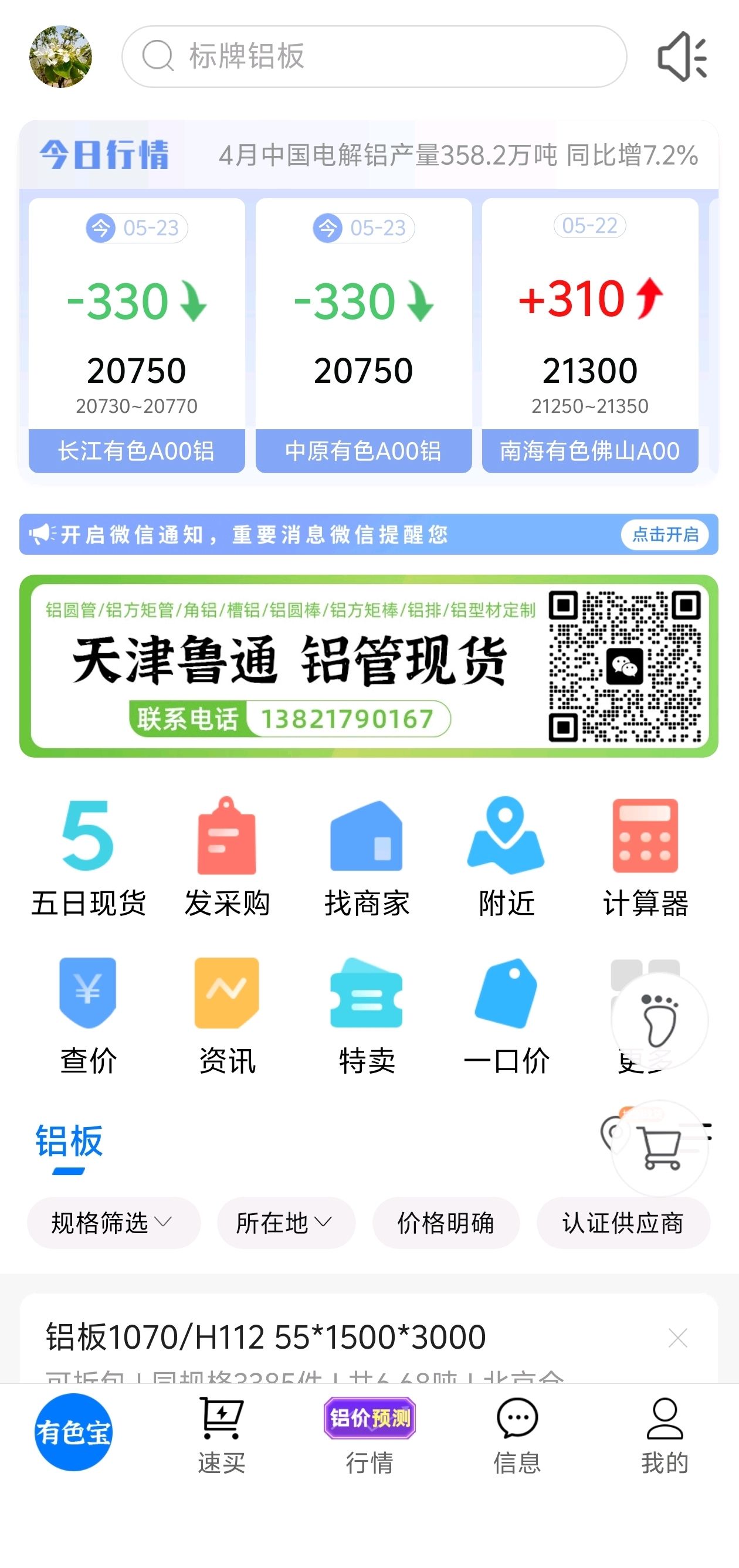Screen dimensions: 739x1568
Task: Open the 天津鲁通 铝管现货 ad banner
Action: pyautogui.click(x=369, y=666)
